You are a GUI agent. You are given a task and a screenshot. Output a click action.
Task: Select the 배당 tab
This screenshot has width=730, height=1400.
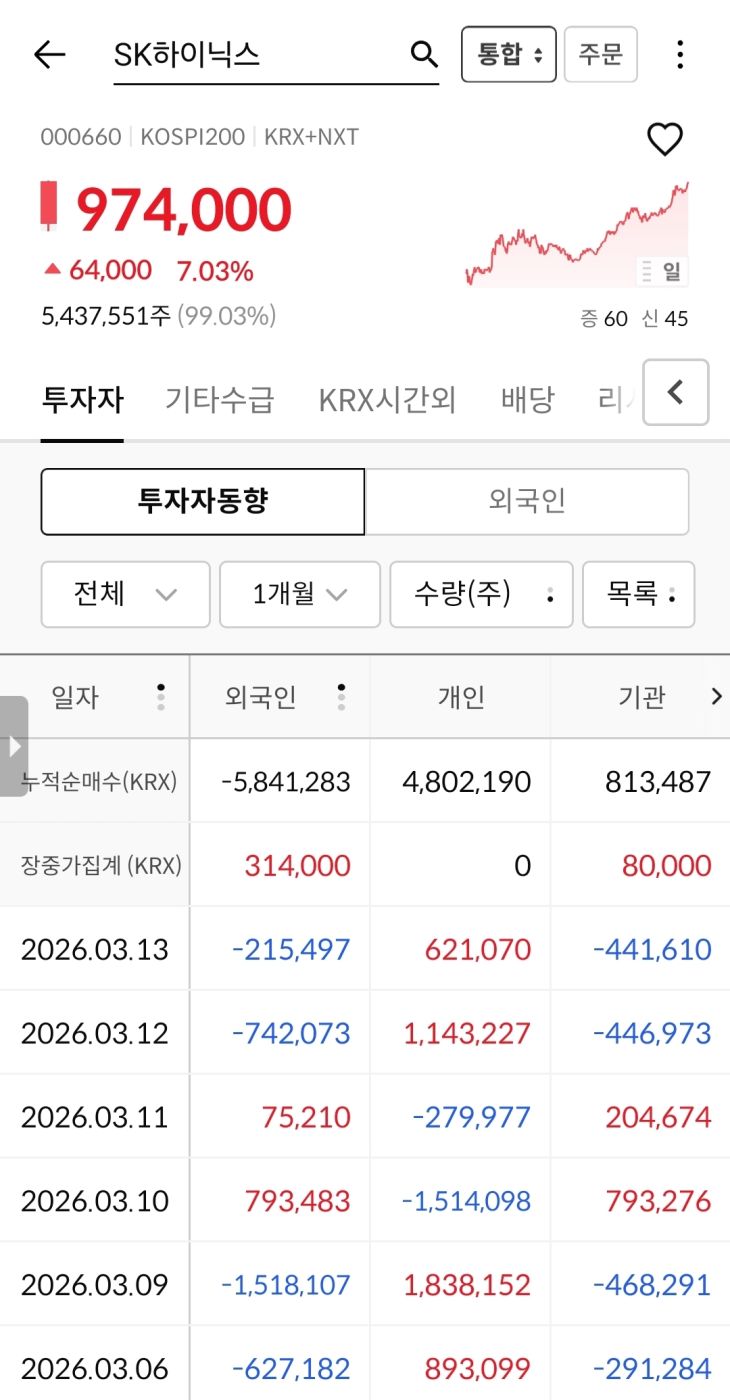pyautogui.click(x=527, y=400)
